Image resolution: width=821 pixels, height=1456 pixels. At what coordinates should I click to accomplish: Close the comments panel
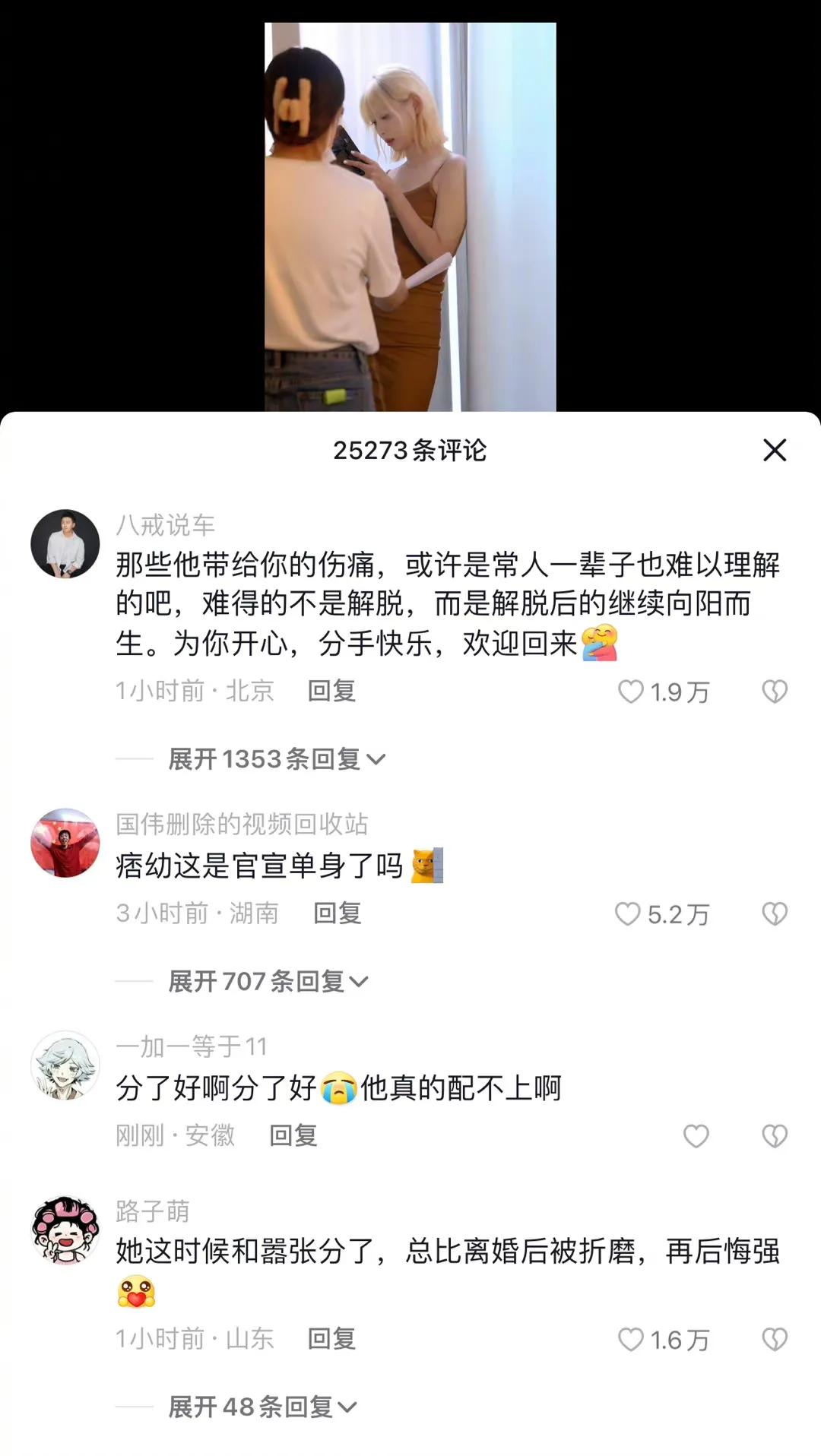774,450
